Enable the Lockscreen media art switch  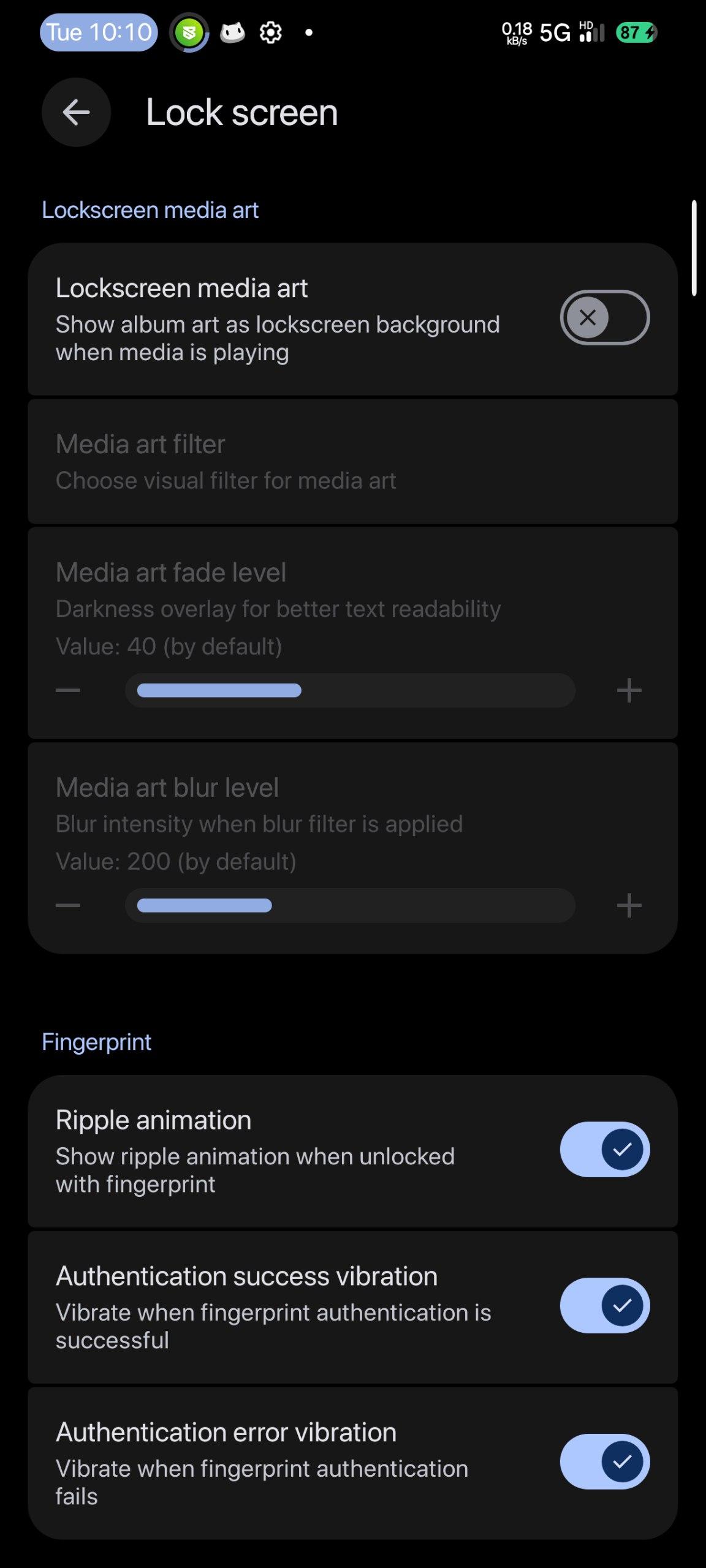coord(604,317)
